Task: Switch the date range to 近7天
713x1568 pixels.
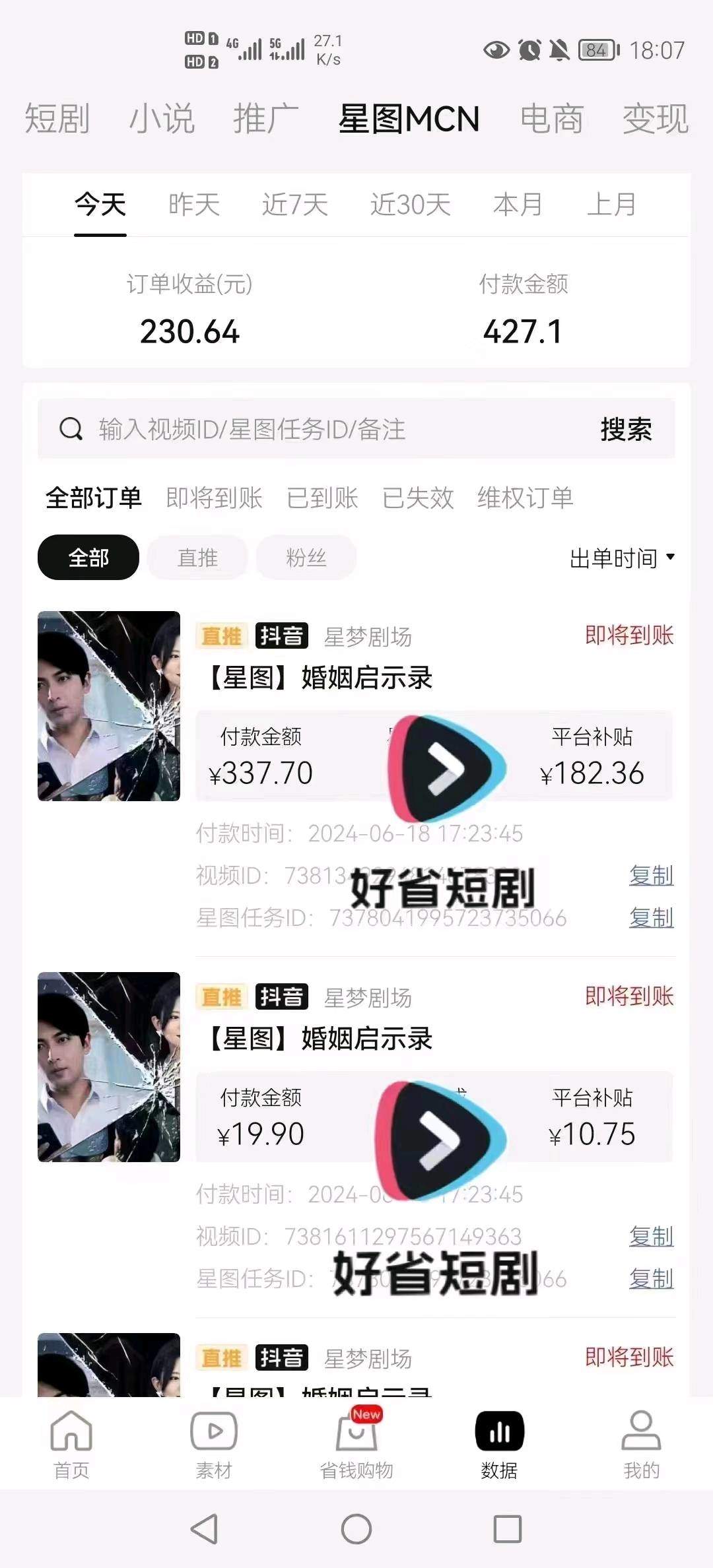Action: click(x=294, y=205)
